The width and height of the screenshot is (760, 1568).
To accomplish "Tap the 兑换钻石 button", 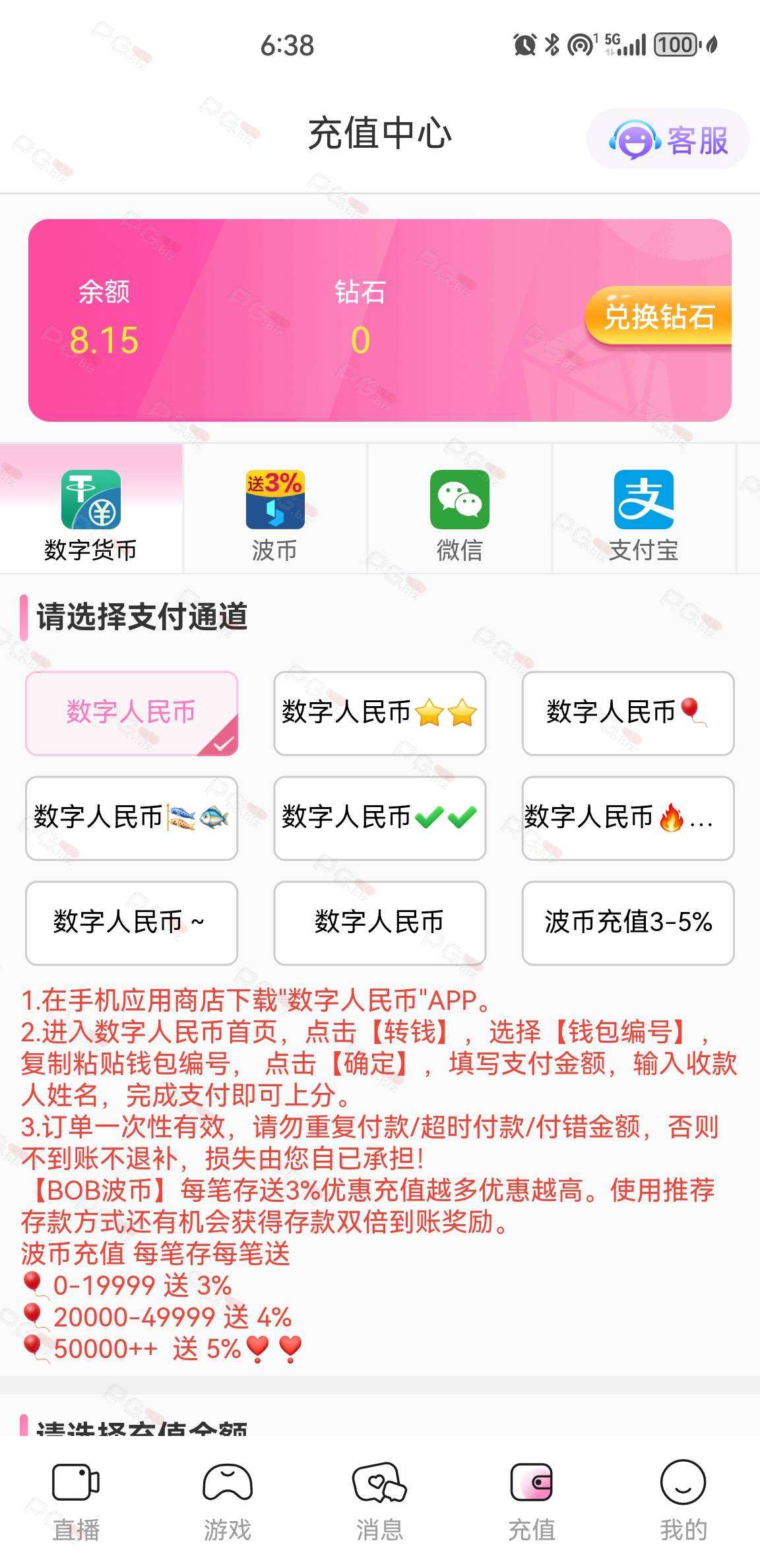I will 659,316.
